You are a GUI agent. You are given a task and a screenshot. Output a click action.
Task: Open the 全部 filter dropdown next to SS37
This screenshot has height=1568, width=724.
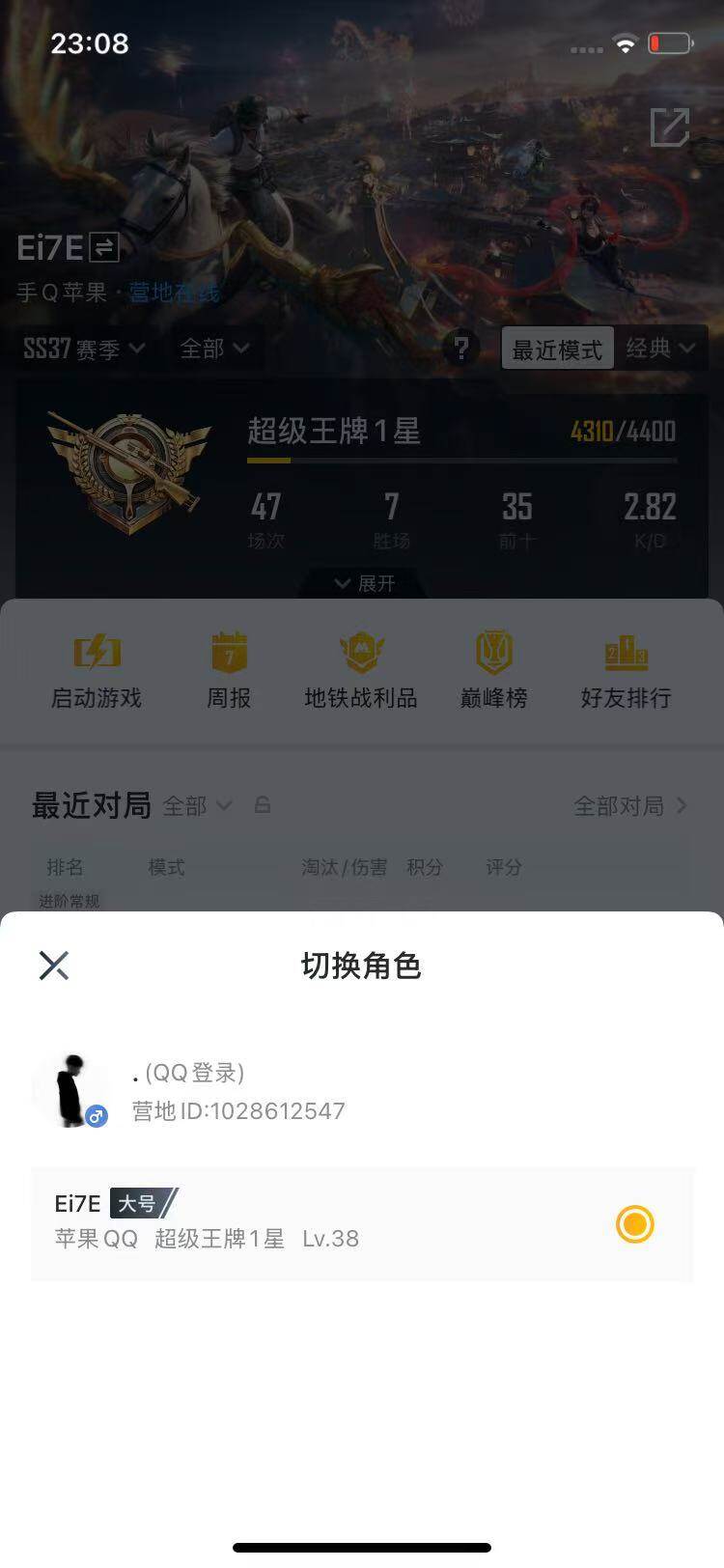click(212, 350)
